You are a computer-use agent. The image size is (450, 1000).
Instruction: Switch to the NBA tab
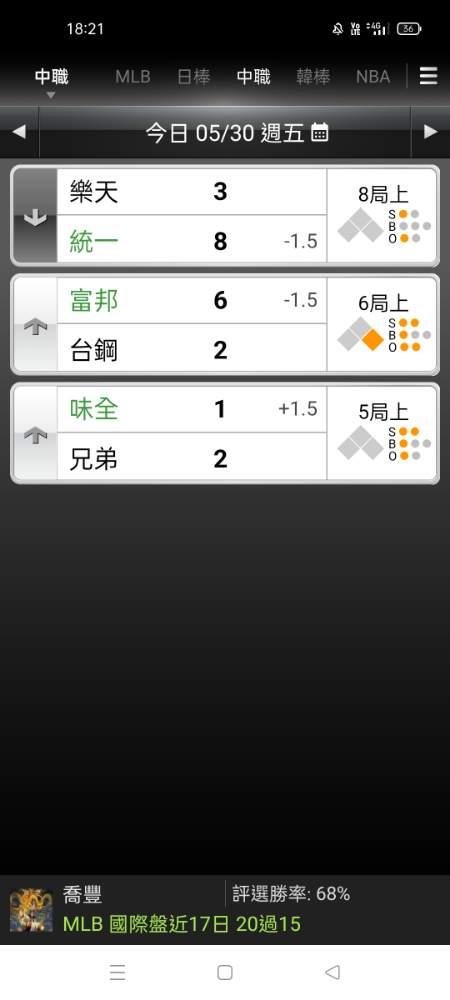coord(373,77)
